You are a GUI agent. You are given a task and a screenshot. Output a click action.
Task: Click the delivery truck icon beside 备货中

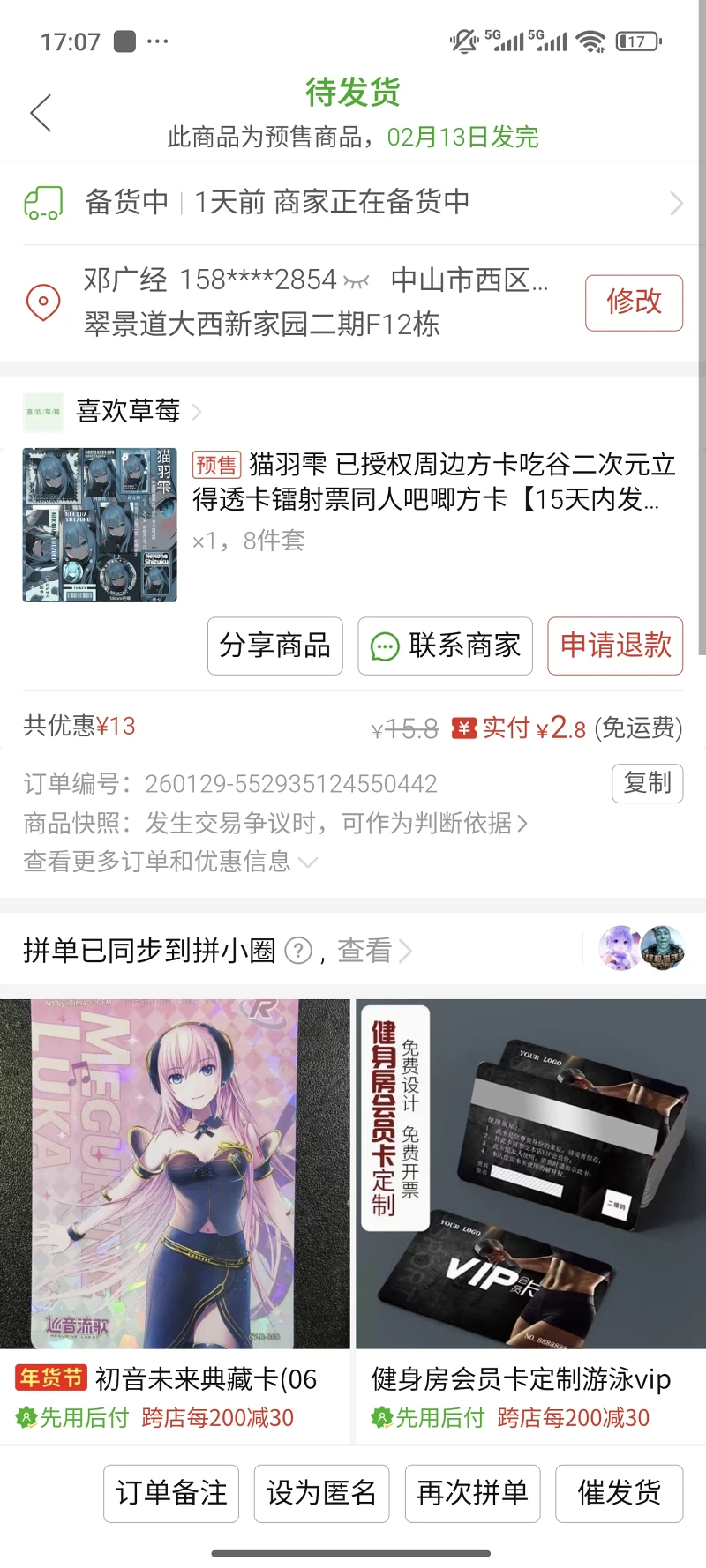(41, 202)
